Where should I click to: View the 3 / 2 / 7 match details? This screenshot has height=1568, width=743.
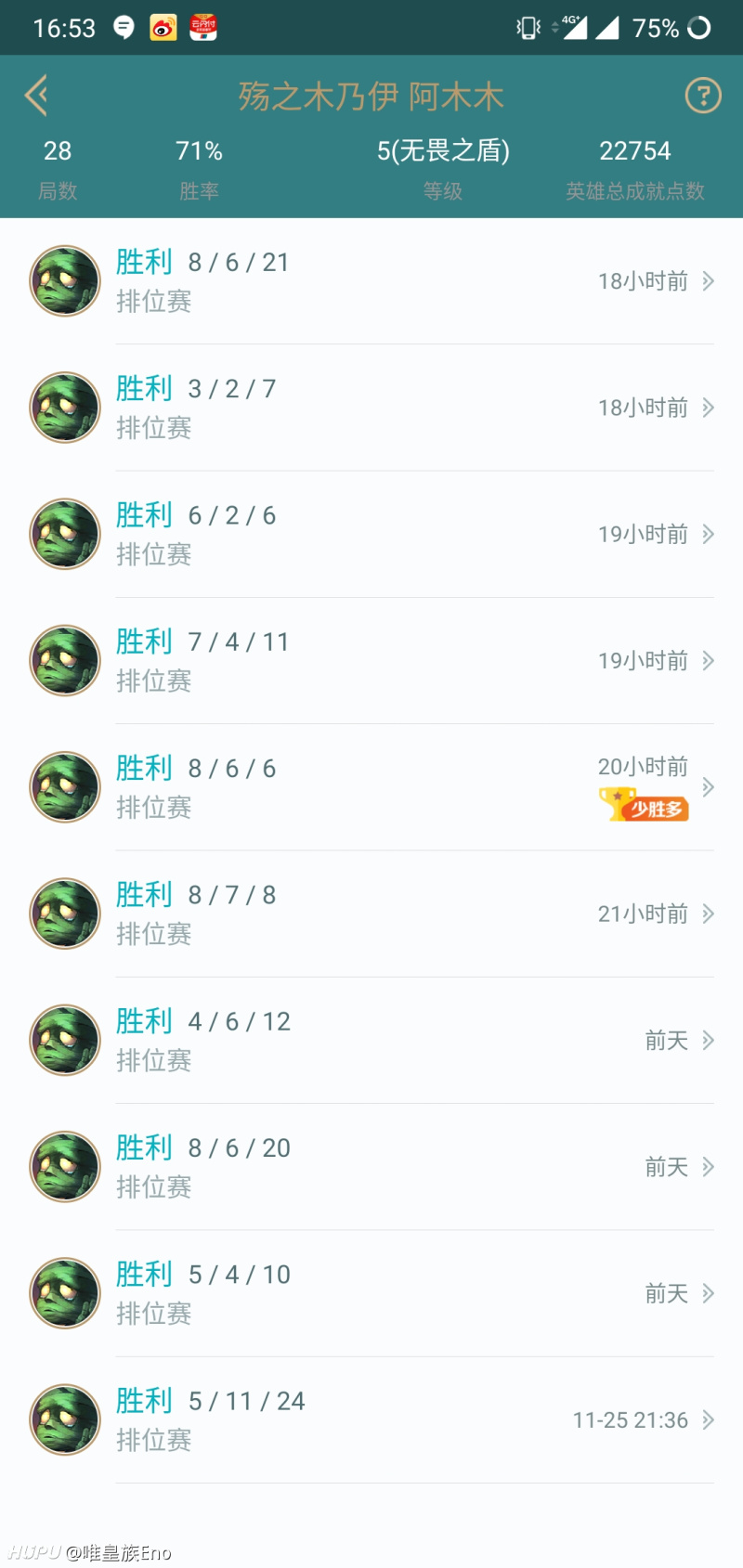pyautogui.click(x=371, y=408)
